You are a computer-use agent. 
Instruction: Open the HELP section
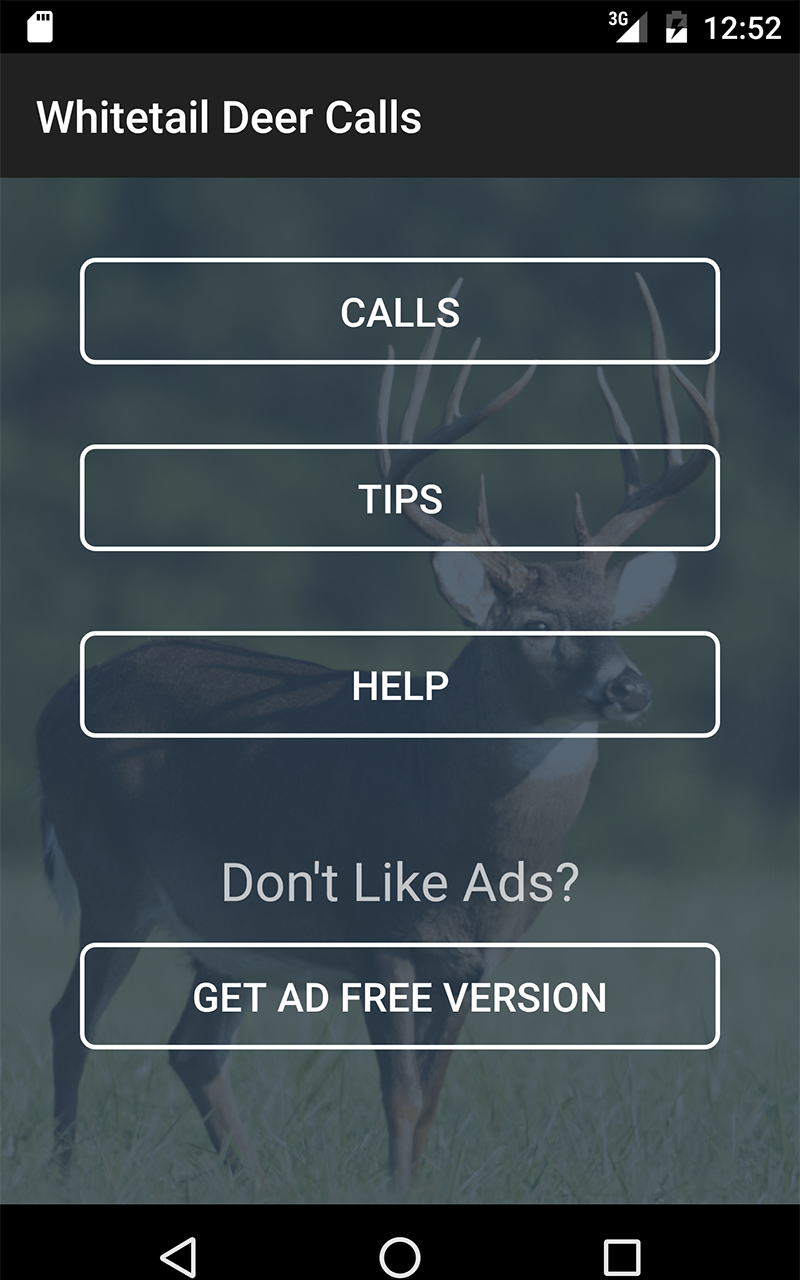coord(400,684)
